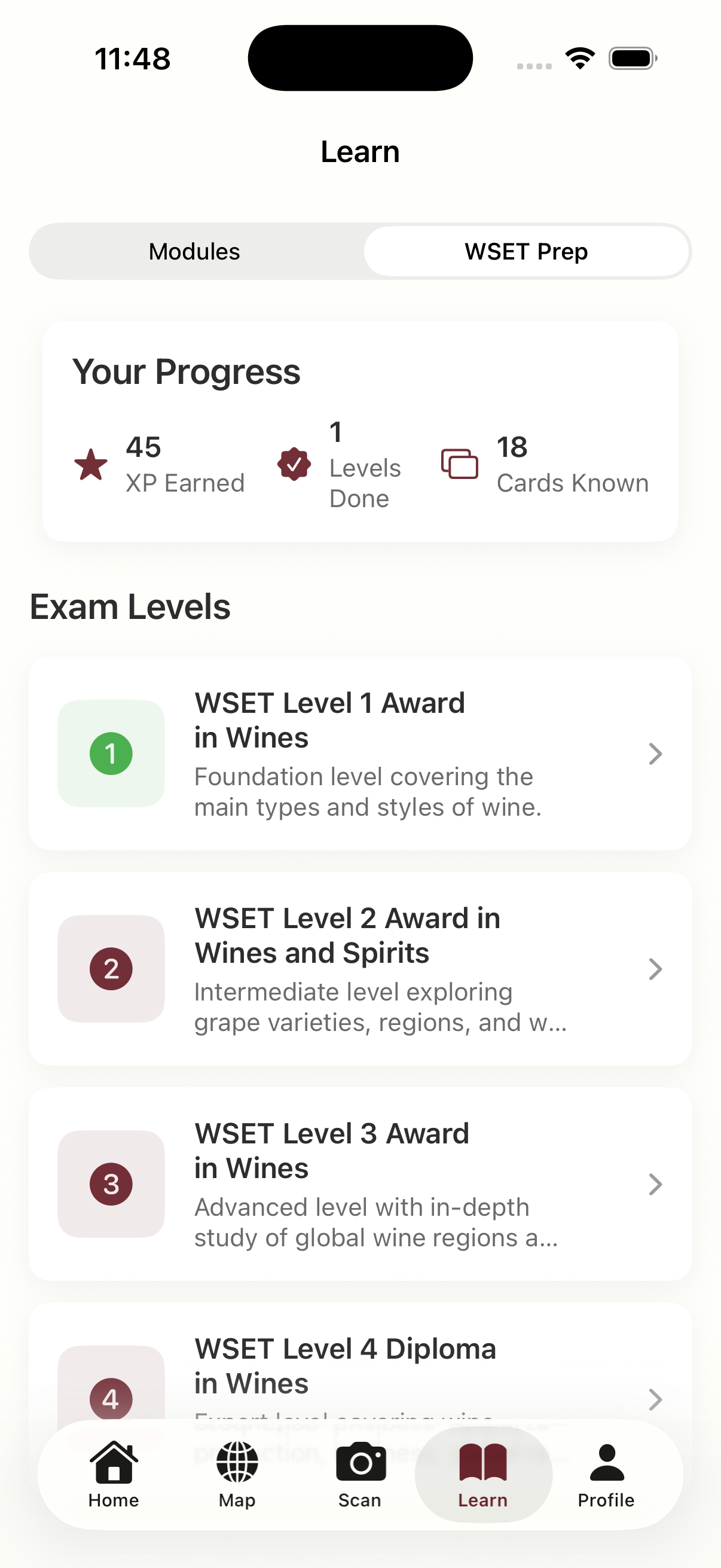Expand WSET Level 2 Award via its chevron
This screenshot has height=1568, width=721.
pyautogui.click(x=655, y=969)
